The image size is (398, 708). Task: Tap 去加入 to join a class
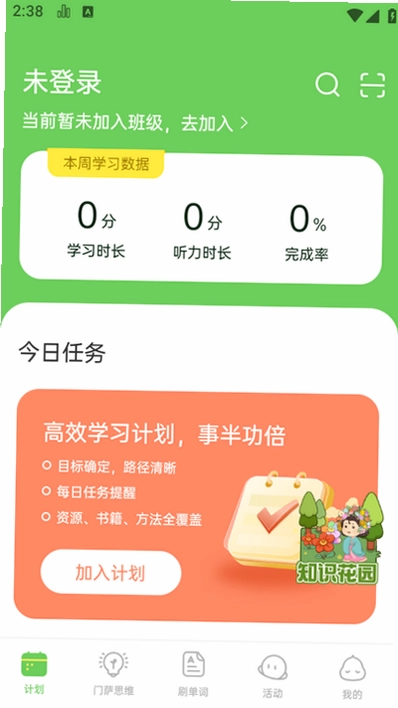coord(215,123)
